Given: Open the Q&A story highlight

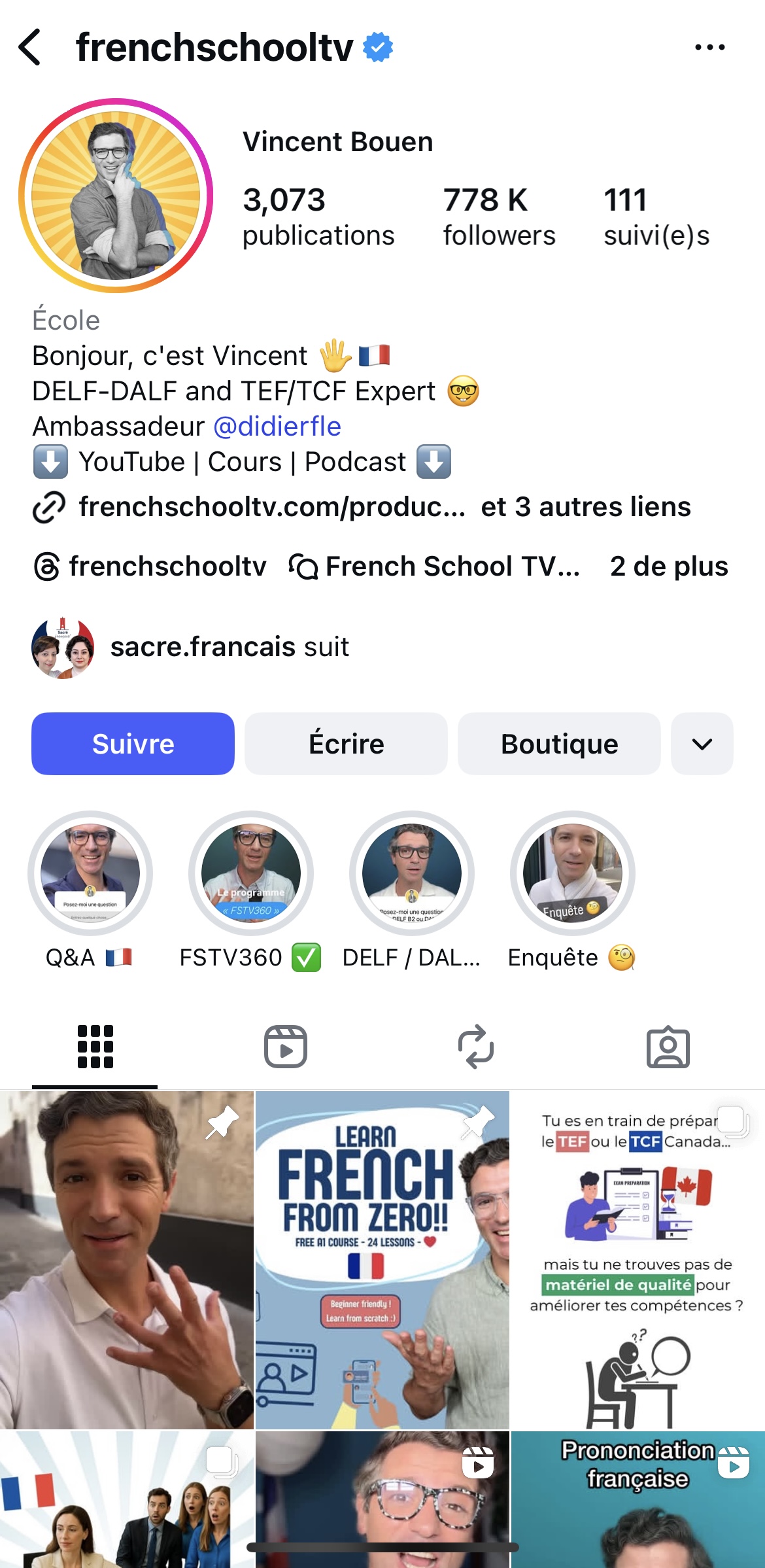Looking at the screenshot, I should coord(90,873).
